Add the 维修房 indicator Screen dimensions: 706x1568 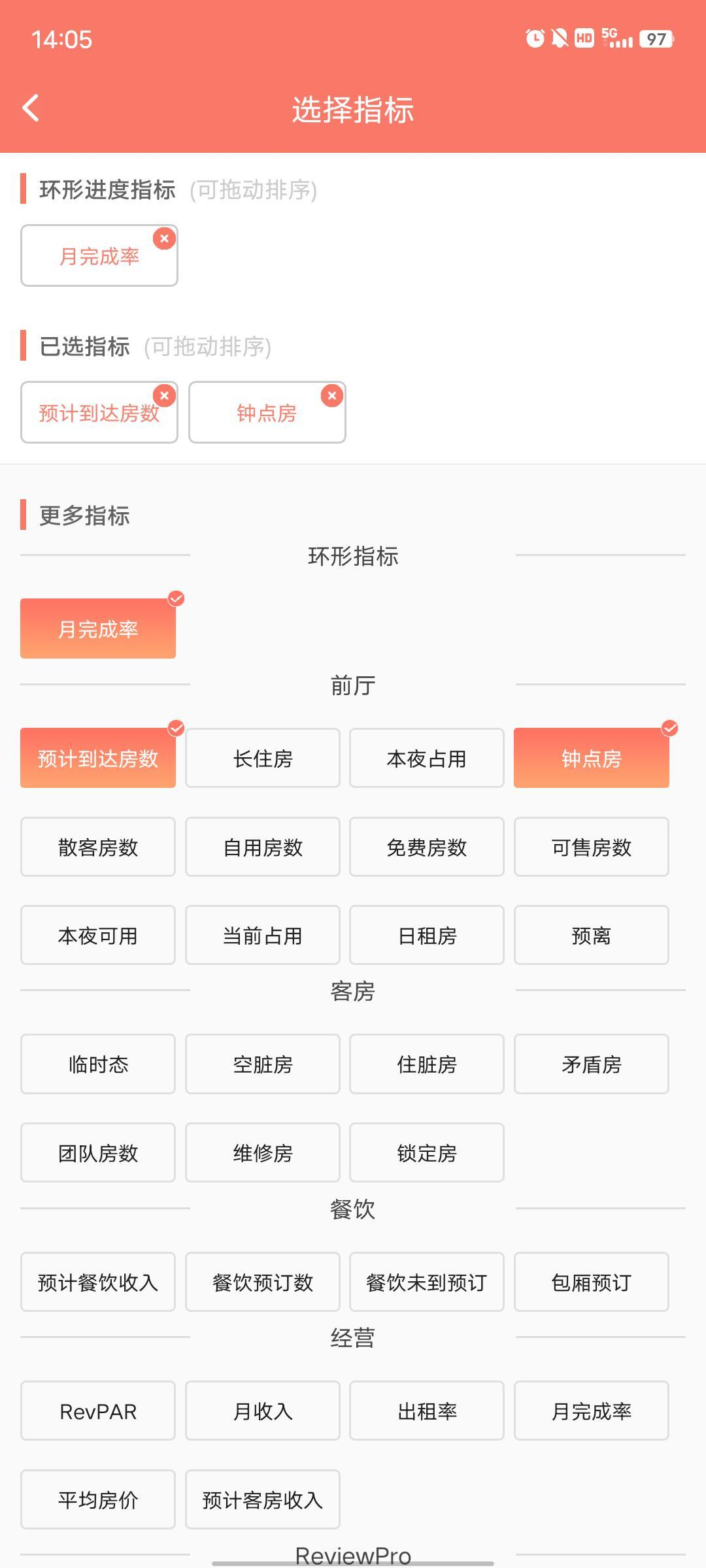coord(263,1152)
